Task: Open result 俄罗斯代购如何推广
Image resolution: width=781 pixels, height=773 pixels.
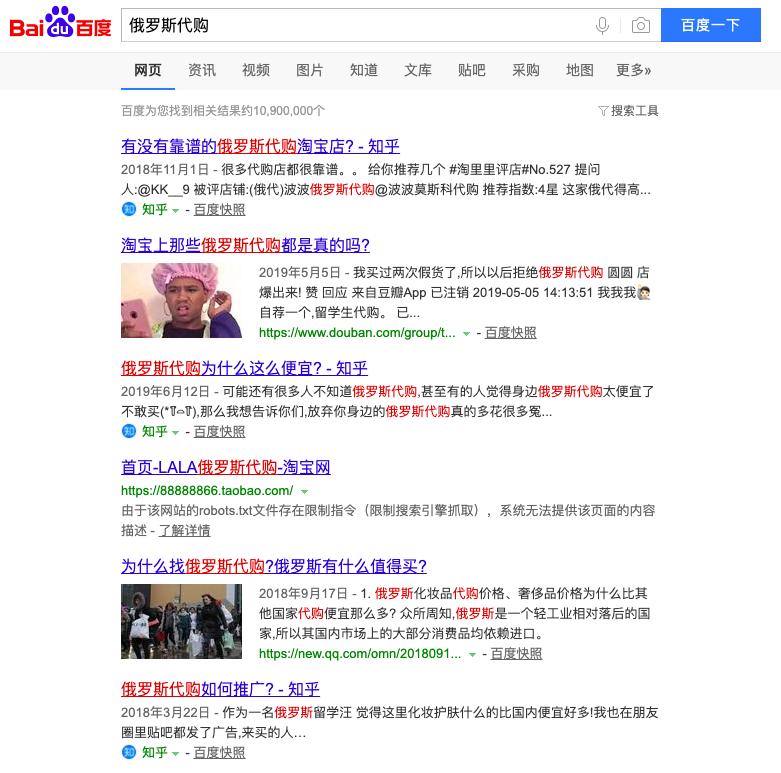Action: pos(220,689)
